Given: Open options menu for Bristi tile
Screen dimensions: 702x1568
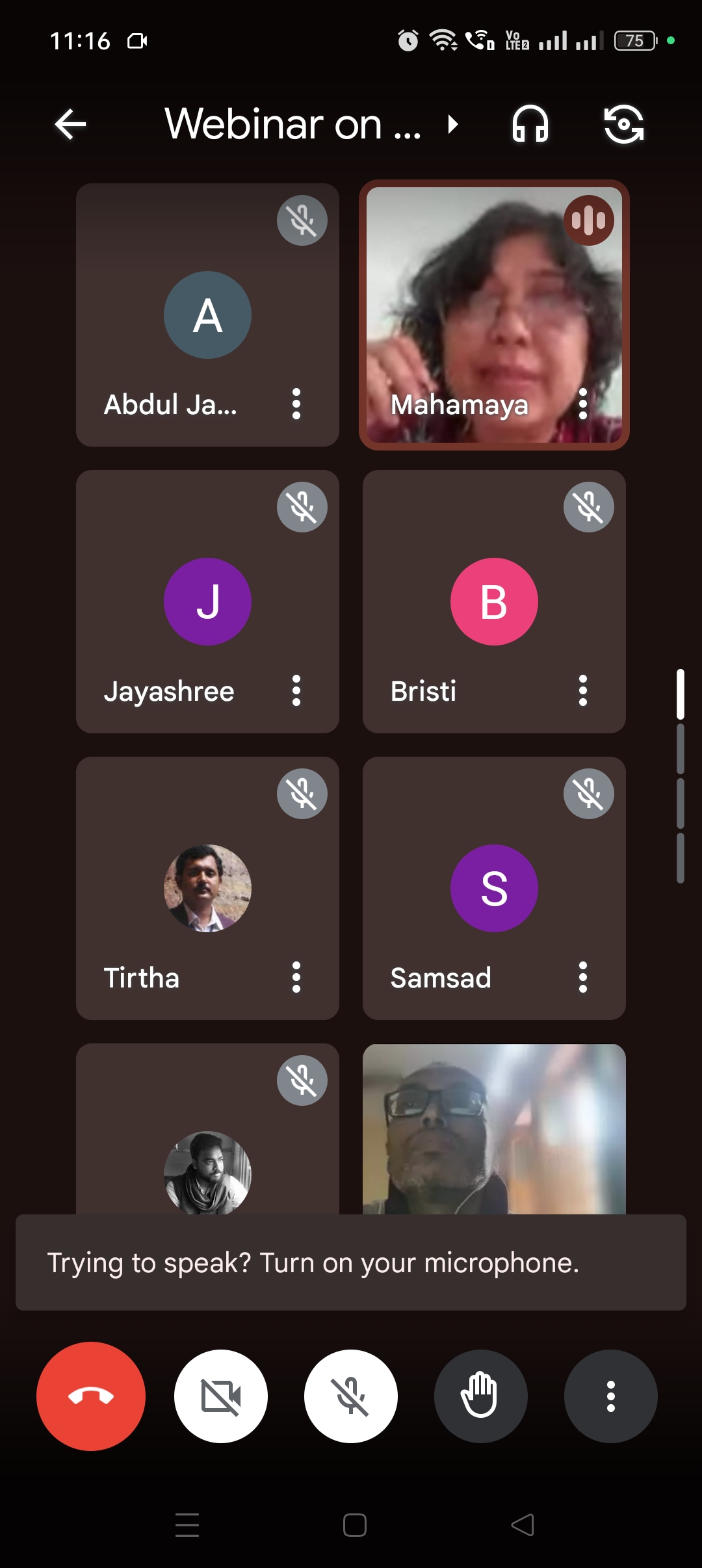Looking at the screenshot, I should [583, 690].
